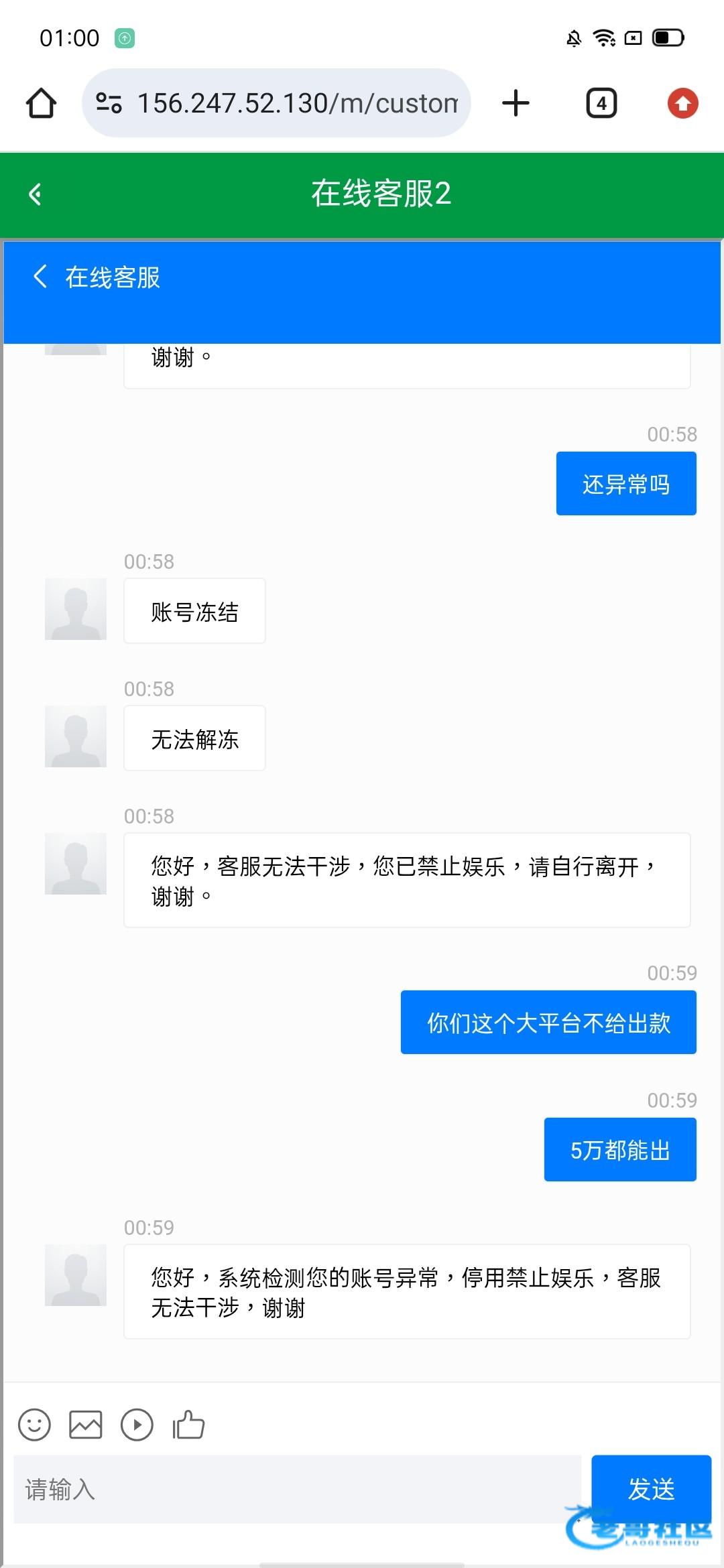Open a new browser tab
The image size is (724, 1568).
[516, 103]
